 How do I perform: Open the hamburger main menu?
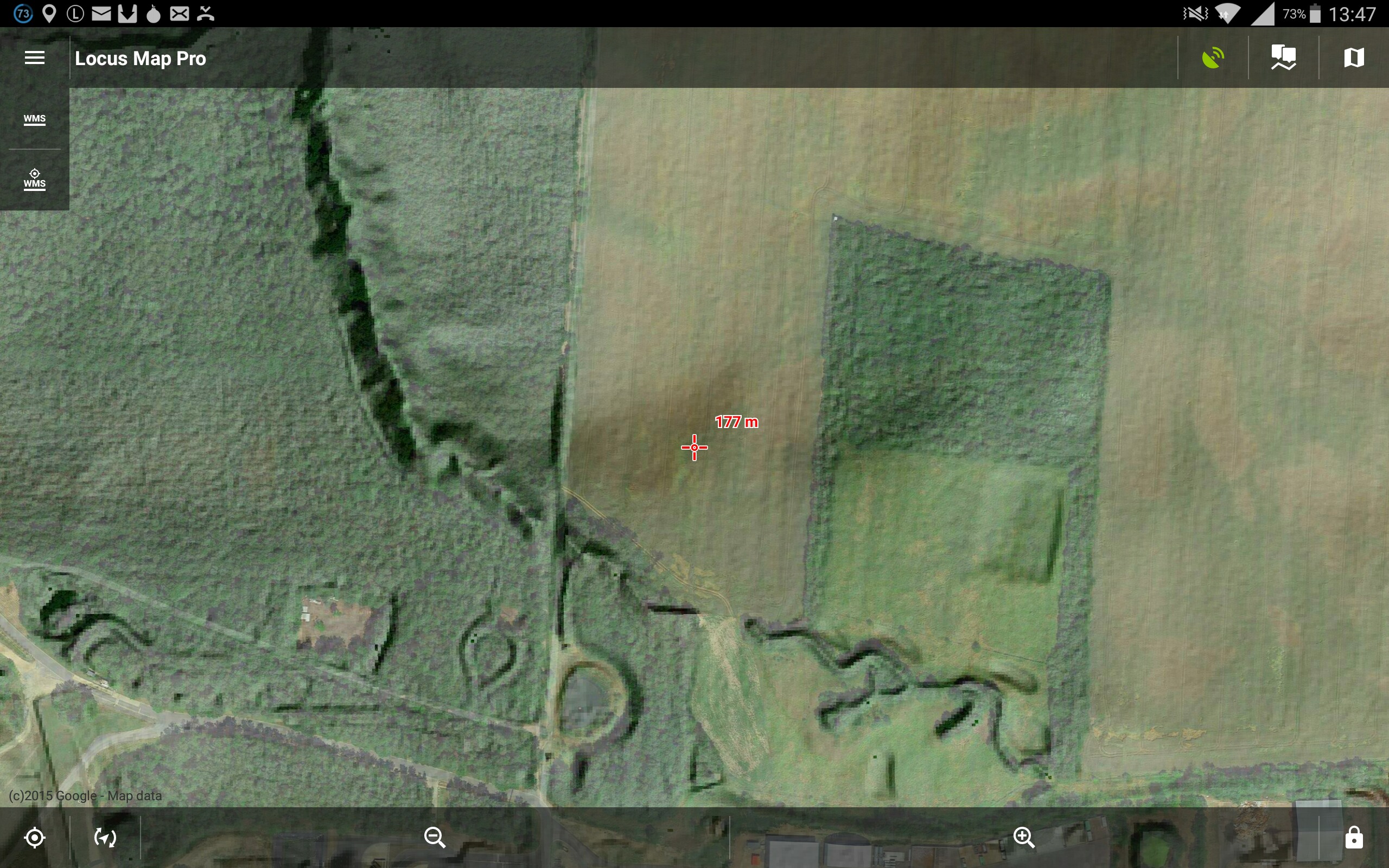34,58
